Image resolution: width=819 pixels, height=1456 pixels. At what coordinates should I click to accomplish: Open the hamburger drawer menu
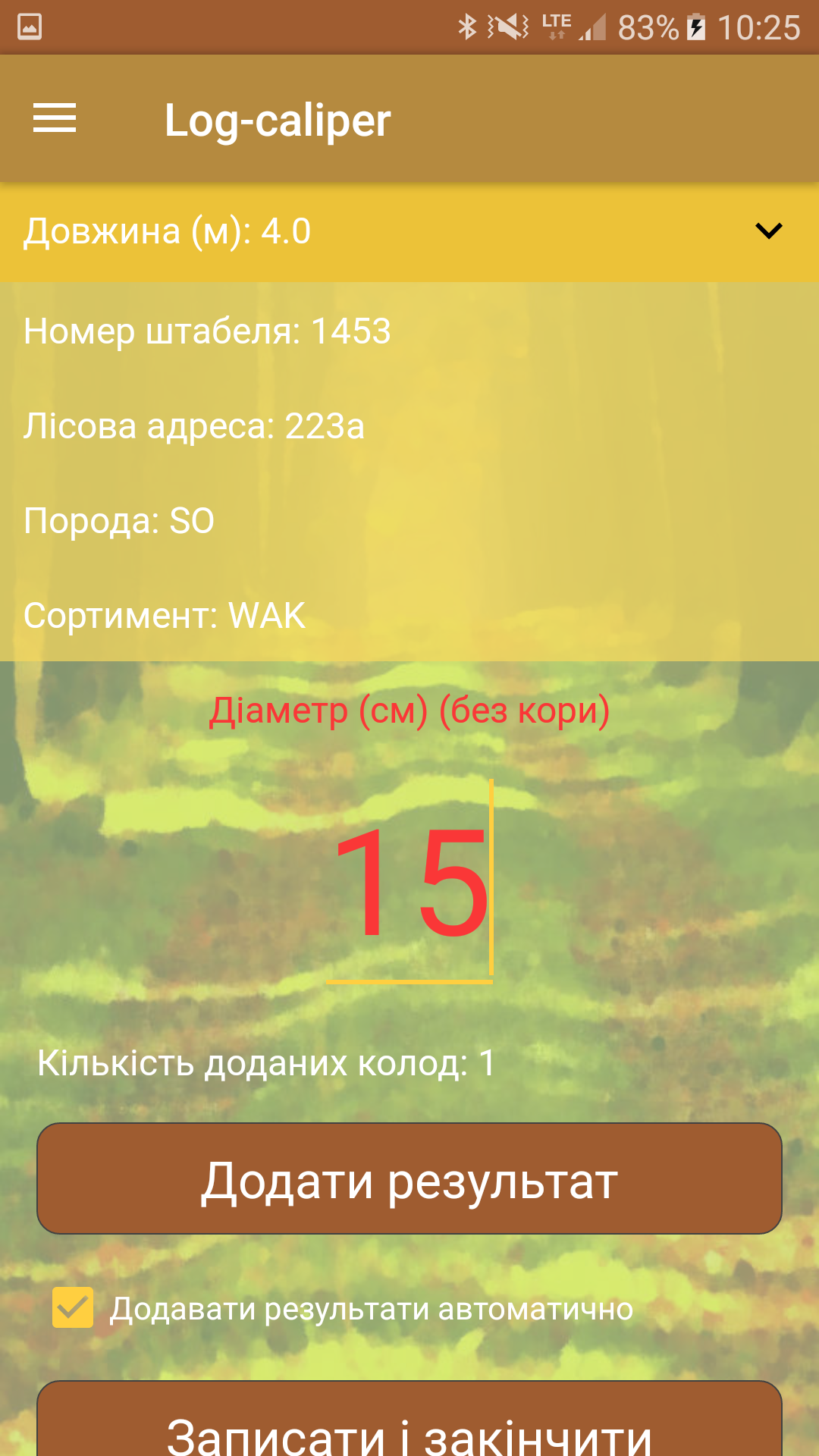click(x=55, y=118)
